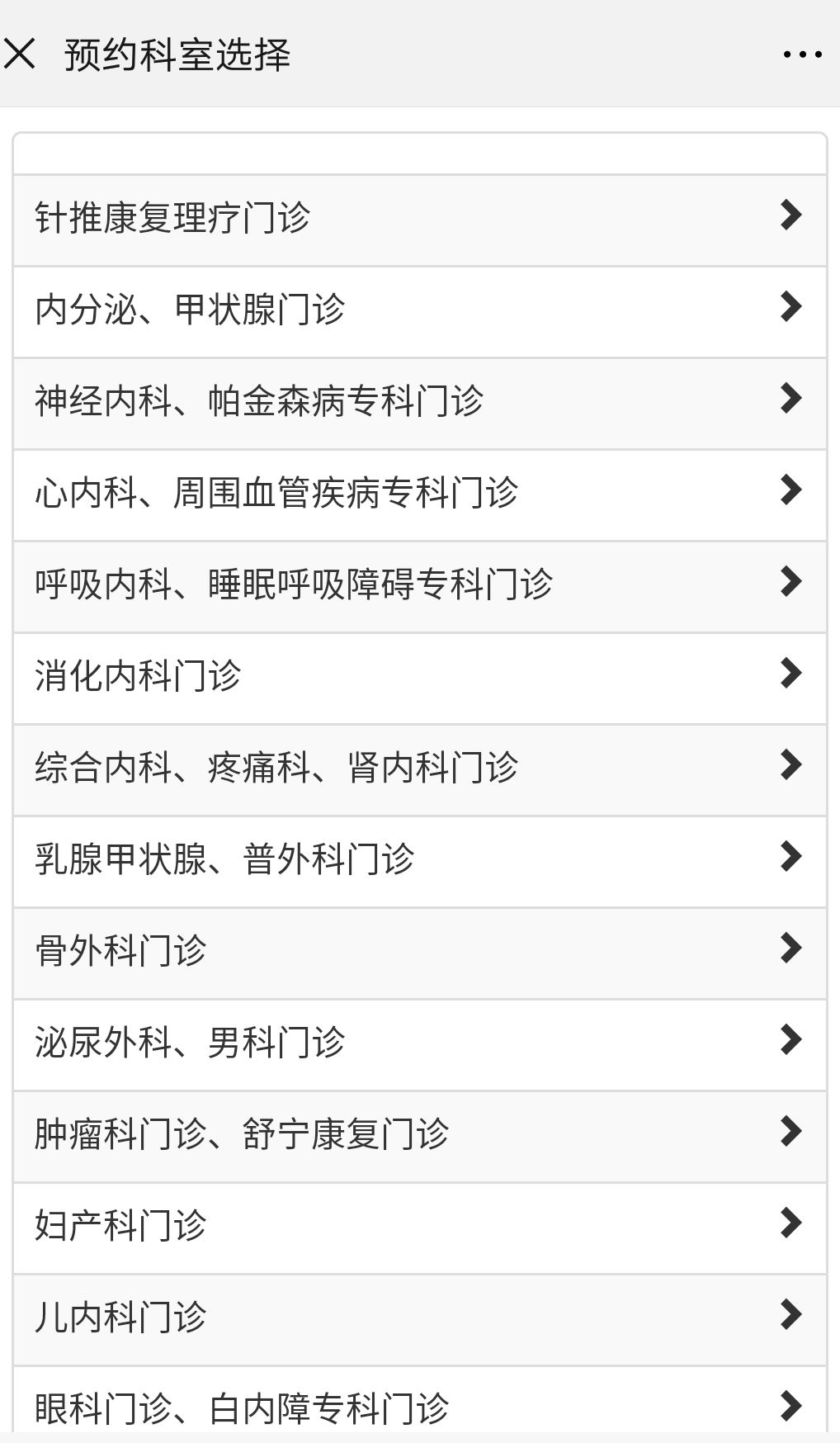The image size is (840, 1443).
Task: Open 内分泌、甲状腺门诊
Action: [419, 311]
